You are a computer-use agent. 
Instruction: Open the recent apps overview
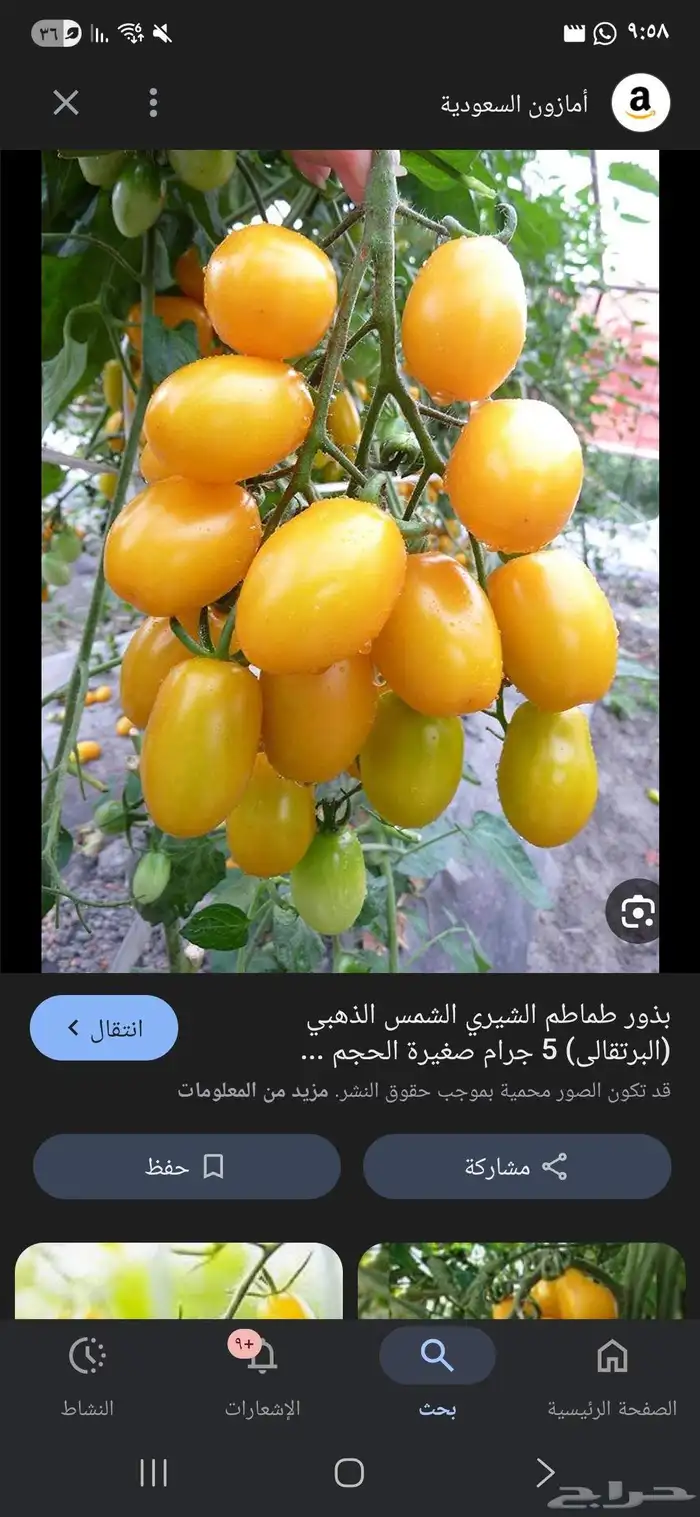point(153,1472)
